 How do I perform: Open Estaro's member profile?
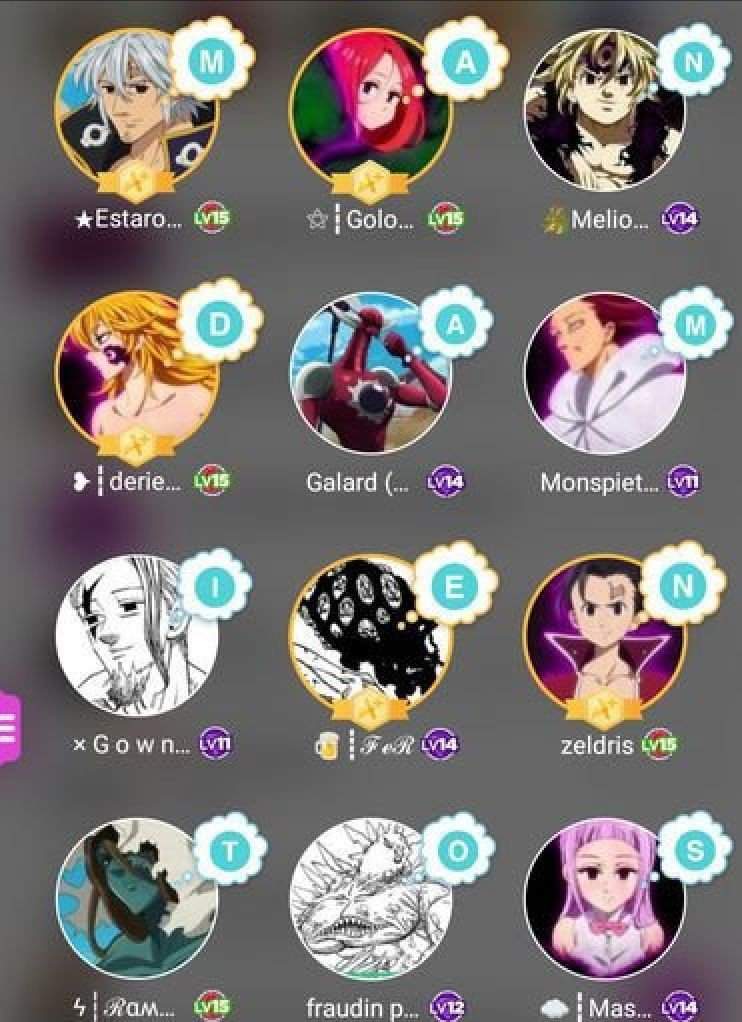pyautogui.click(x=137, y=110)
